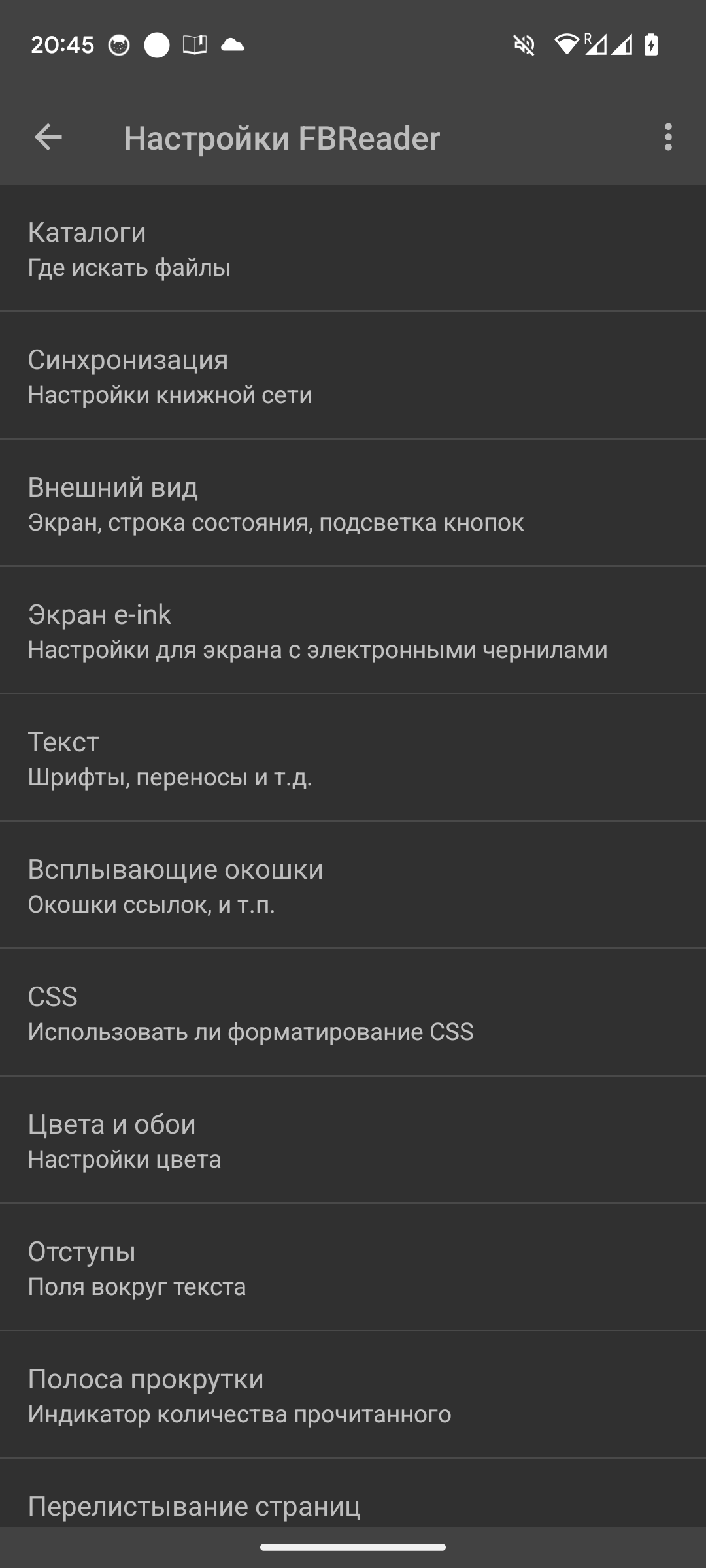Open Отступы margins settings
The width and height of the screenshot is (706, 1568).
click(x=353, y=1267)
